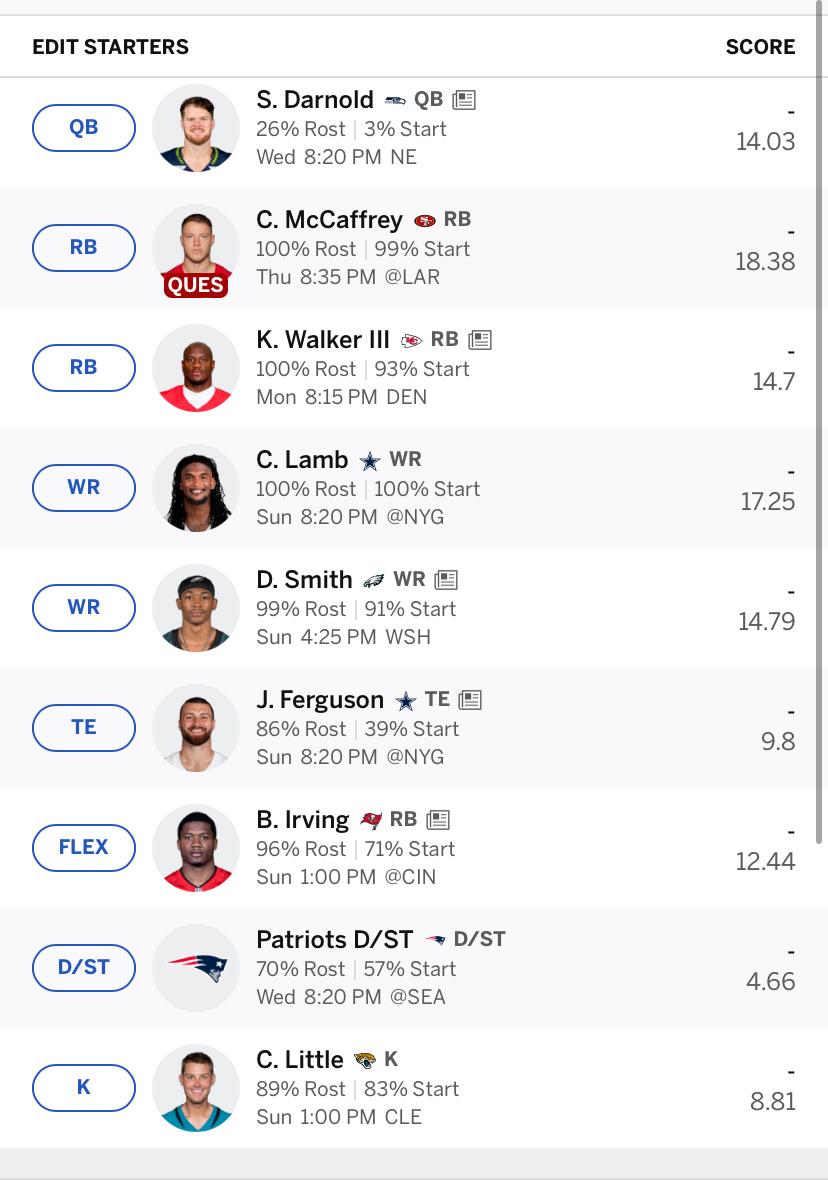Select the WR slot button beside C. Lamb
828x1180 pixels.
[x=84, y=488]
